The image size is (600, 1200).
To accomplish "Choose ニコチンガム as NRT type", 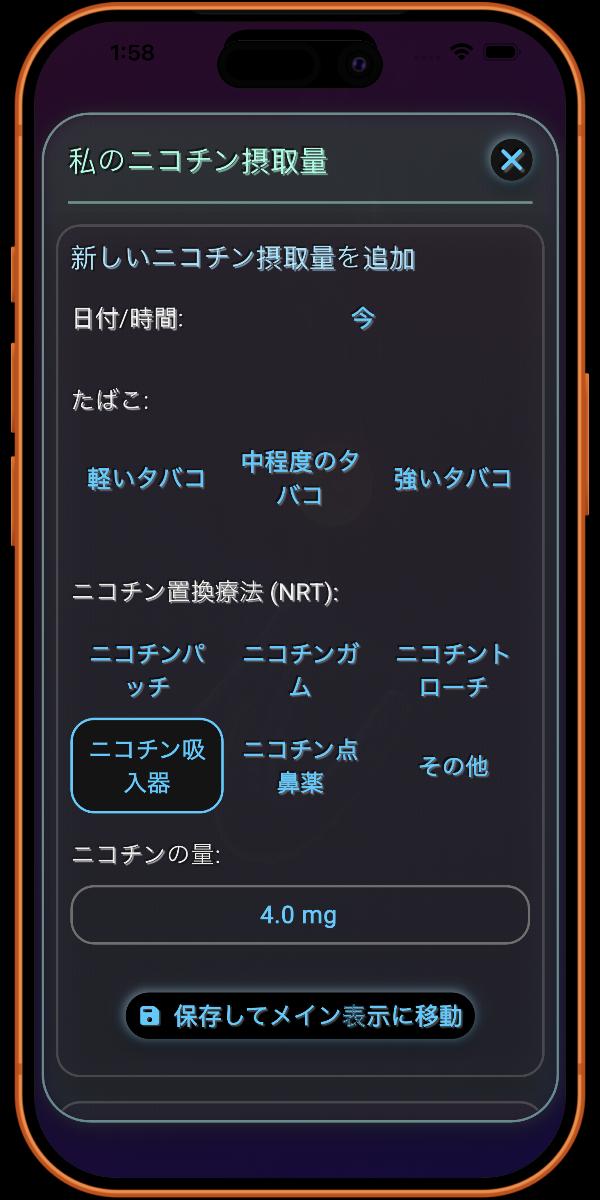I will click(300, 670).
